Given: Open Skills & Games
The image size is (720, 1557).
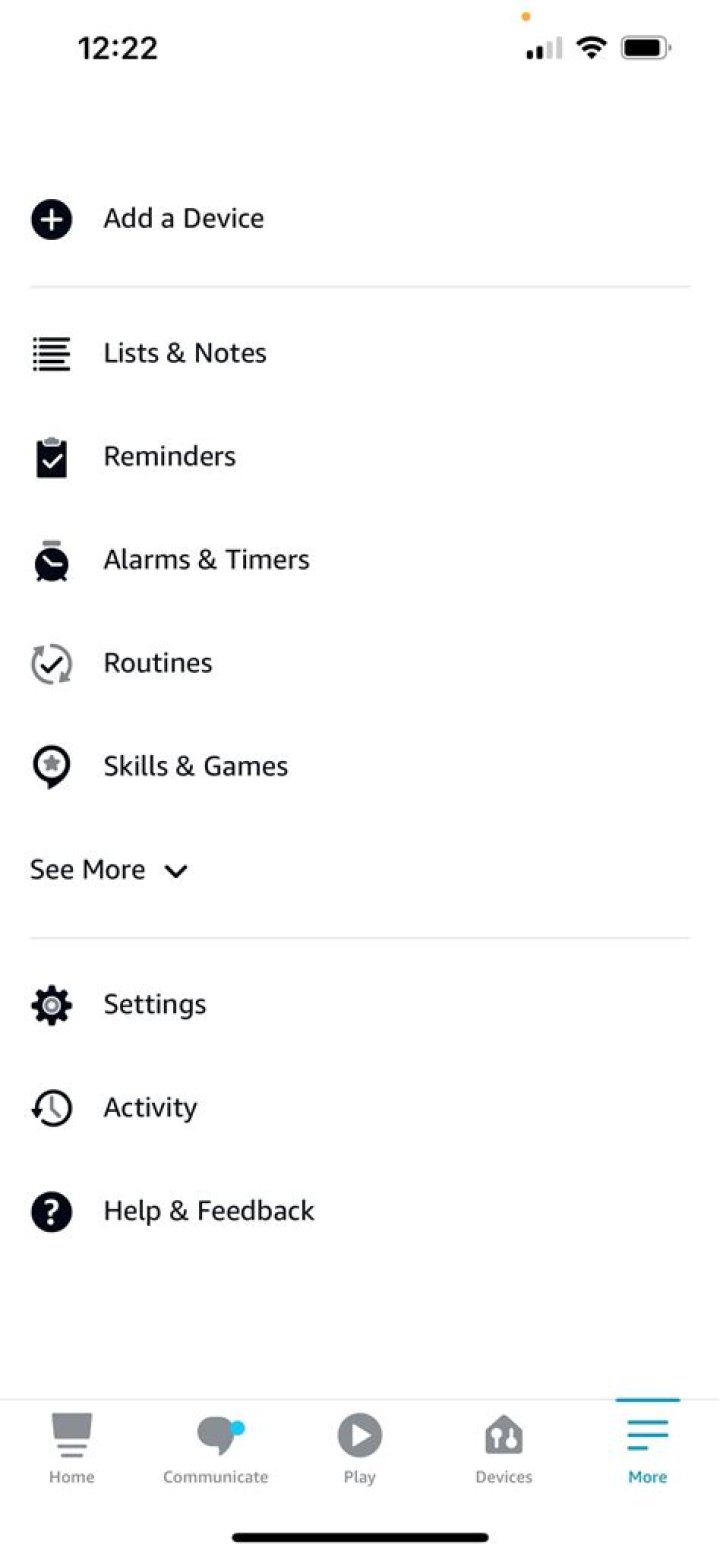Looking at the screenshot, I should [360, 766].
